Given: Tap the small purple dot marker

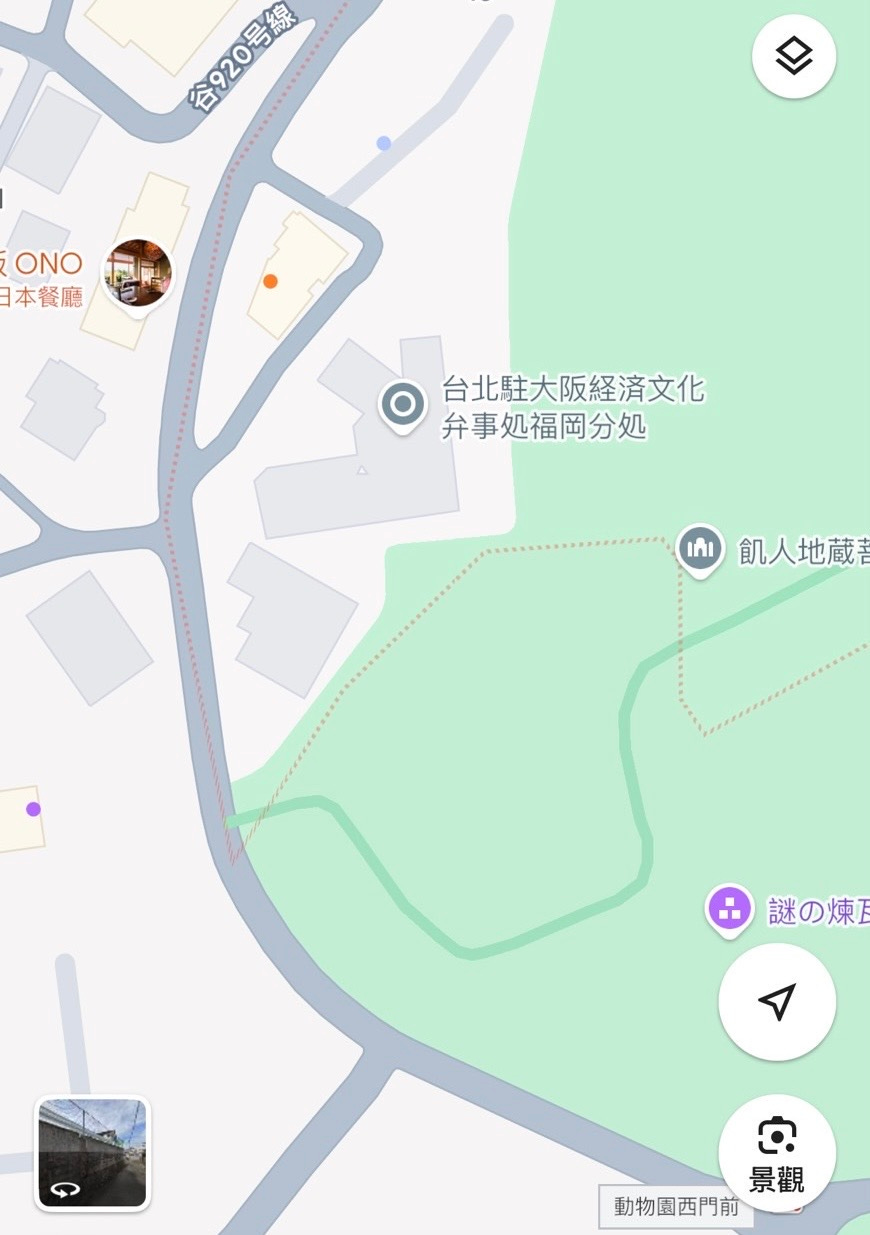Looking at the screenshot, I should tap(33, 809).
